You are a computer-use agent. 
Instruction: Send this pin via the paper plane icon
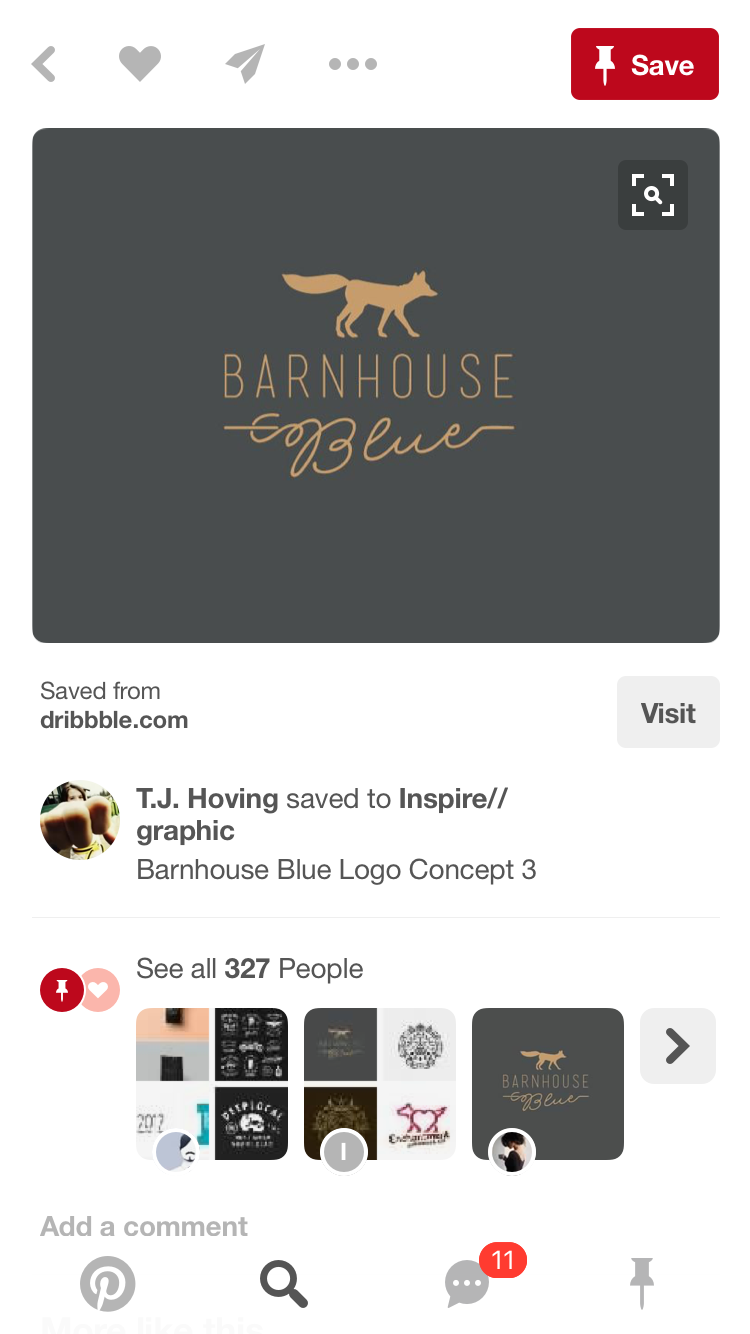246,64
